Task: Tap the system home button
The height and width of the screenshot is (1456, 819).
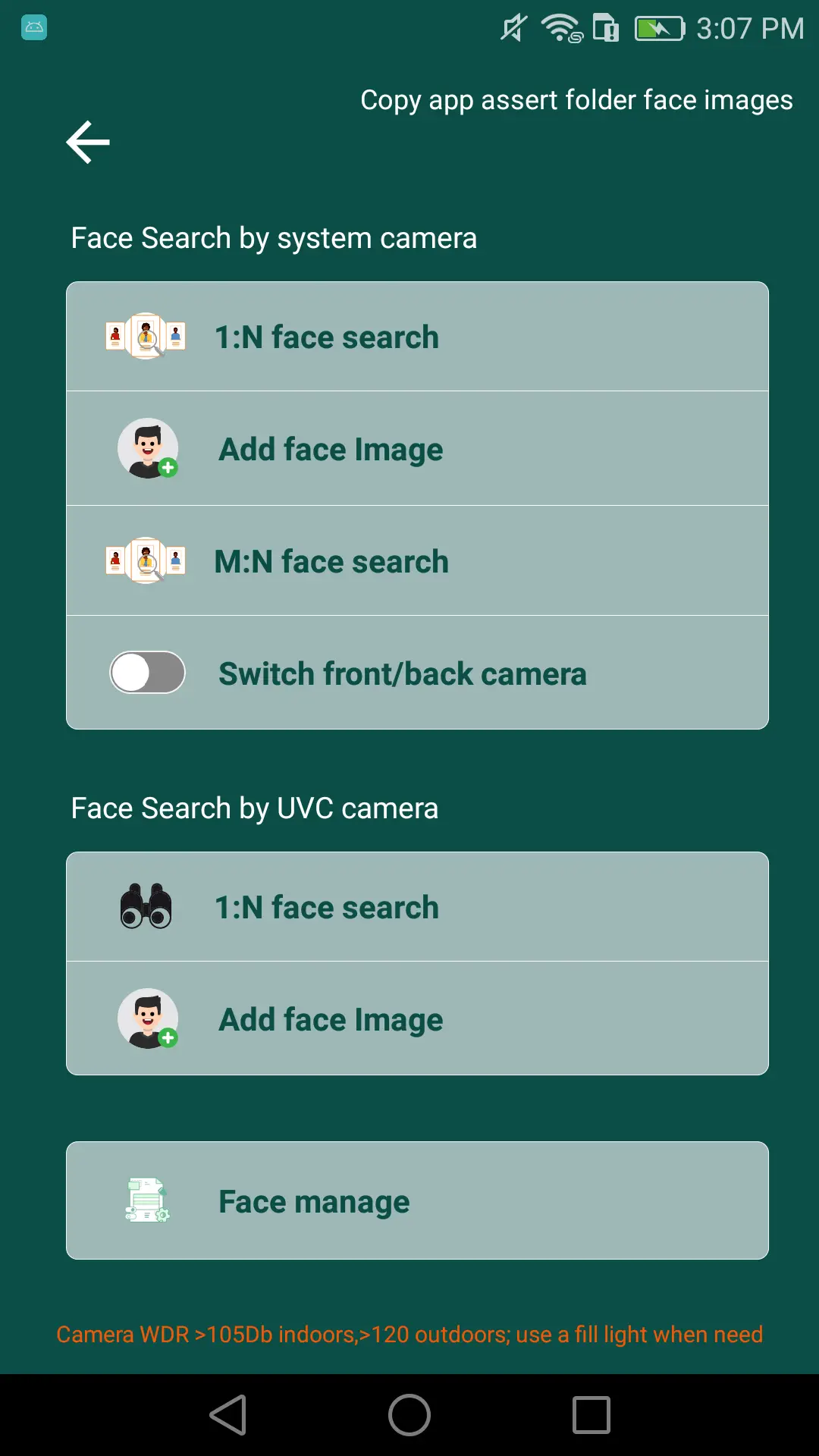Action: (409, 1415)
